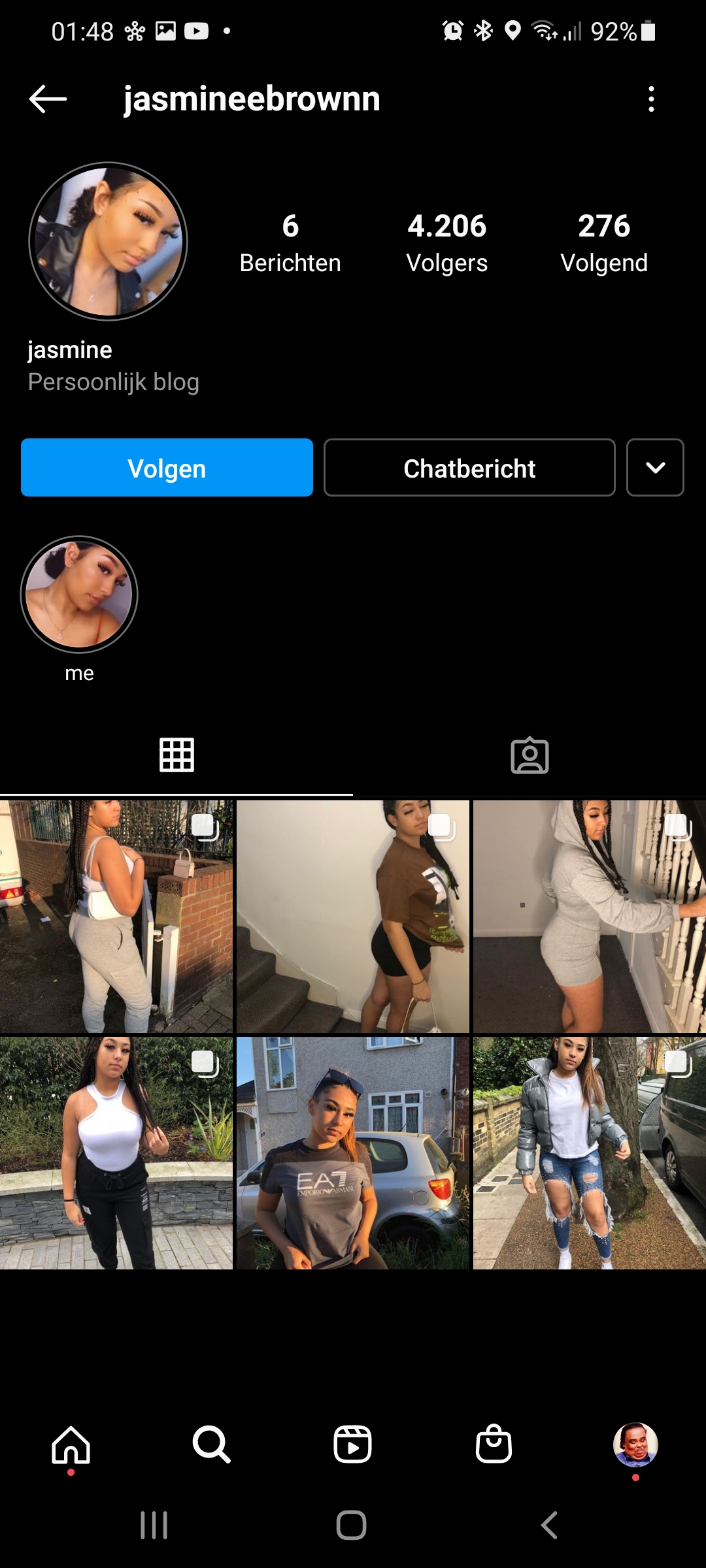
Task: Open the EA7 Emporio Armani shirt post
Action: click(x=353, y=1153)
